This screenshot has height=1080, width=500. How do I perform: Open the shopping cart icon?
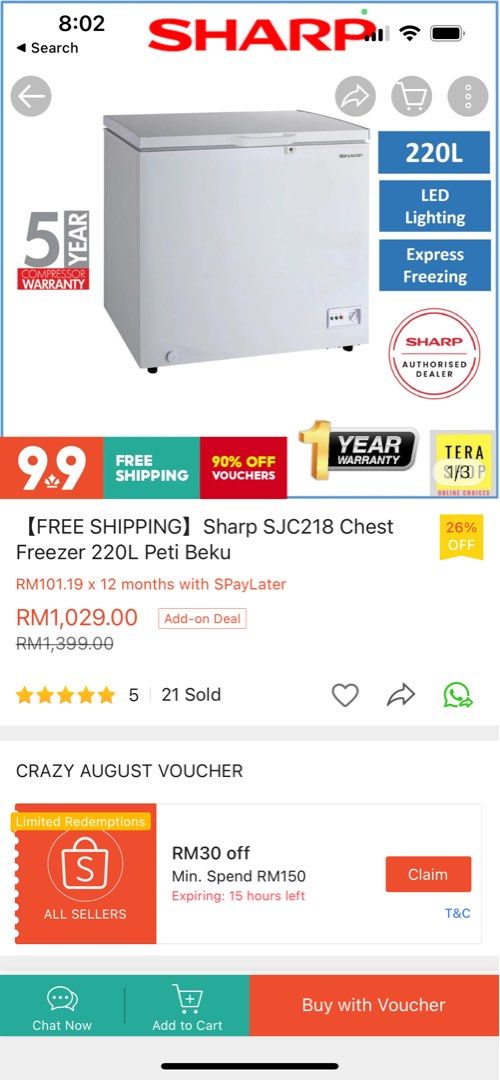412,96
